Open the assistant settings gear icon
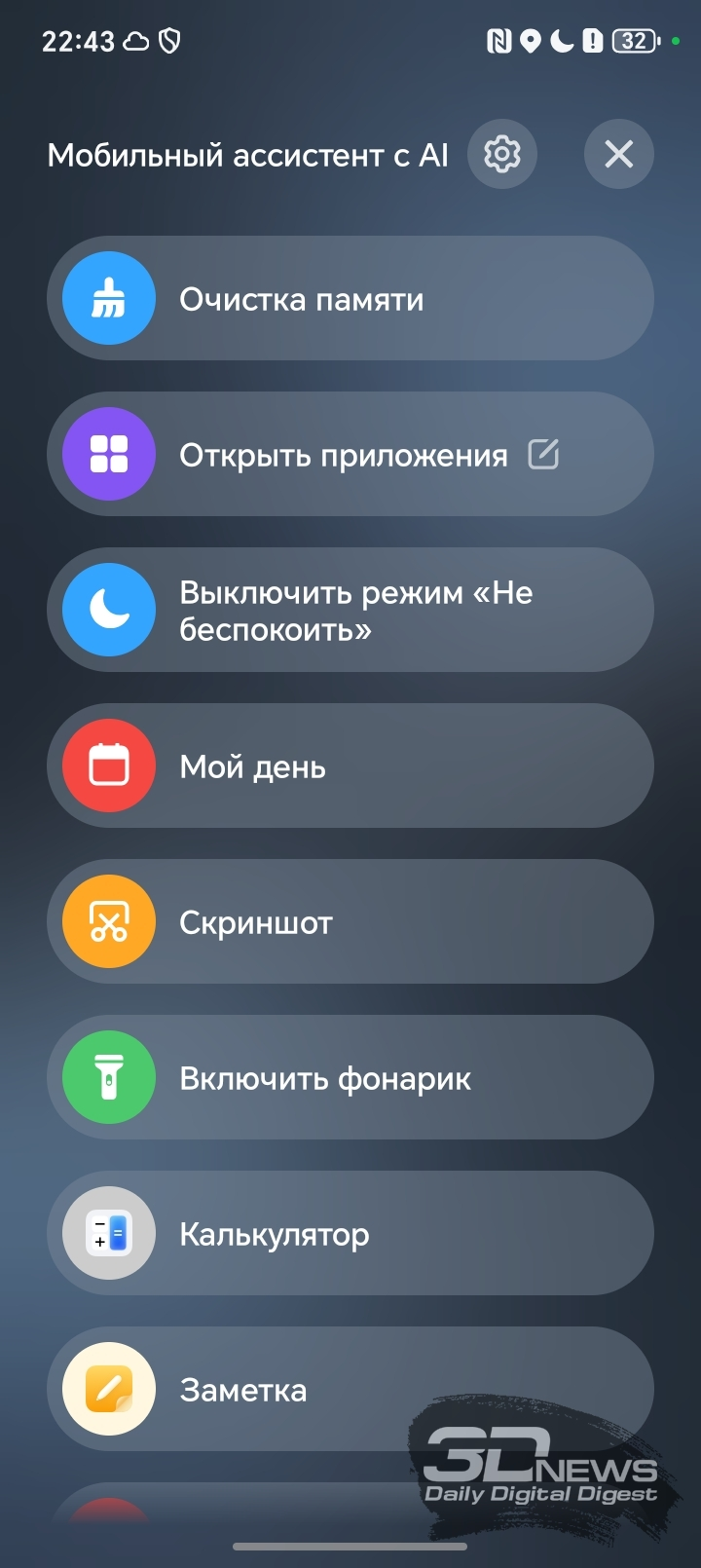Screen dimensions: 701x1568 point(501,154)
